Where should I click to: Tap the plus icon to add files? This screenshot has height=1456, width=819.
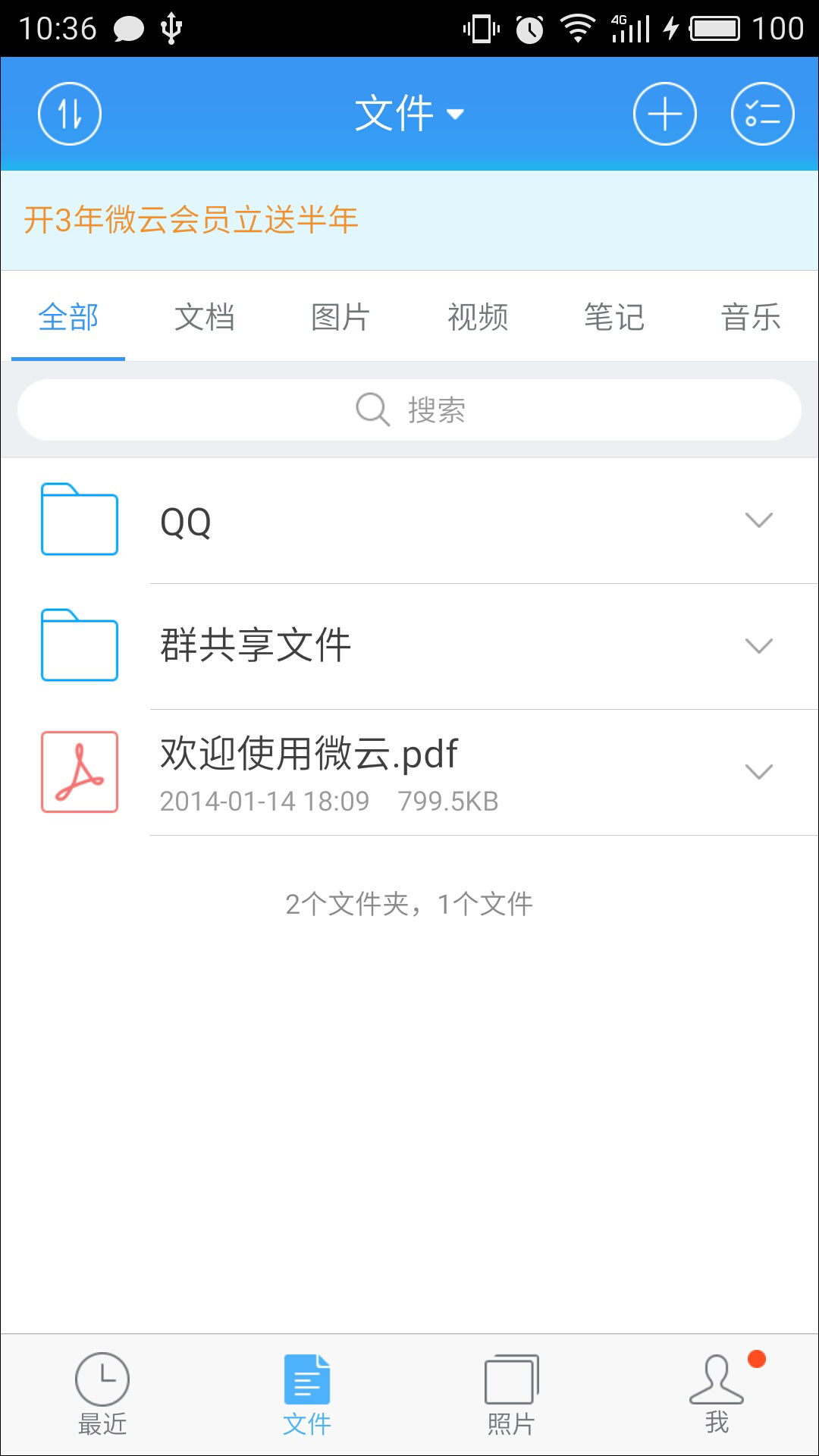point(664,114)
